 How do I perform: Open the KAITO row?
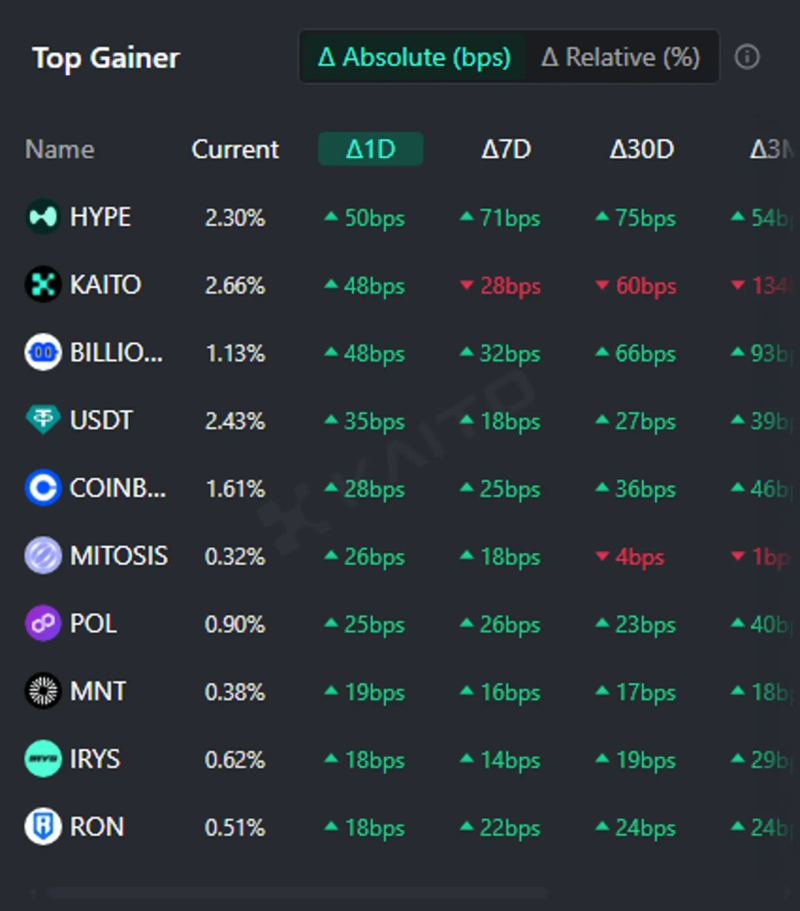[105, 285]
